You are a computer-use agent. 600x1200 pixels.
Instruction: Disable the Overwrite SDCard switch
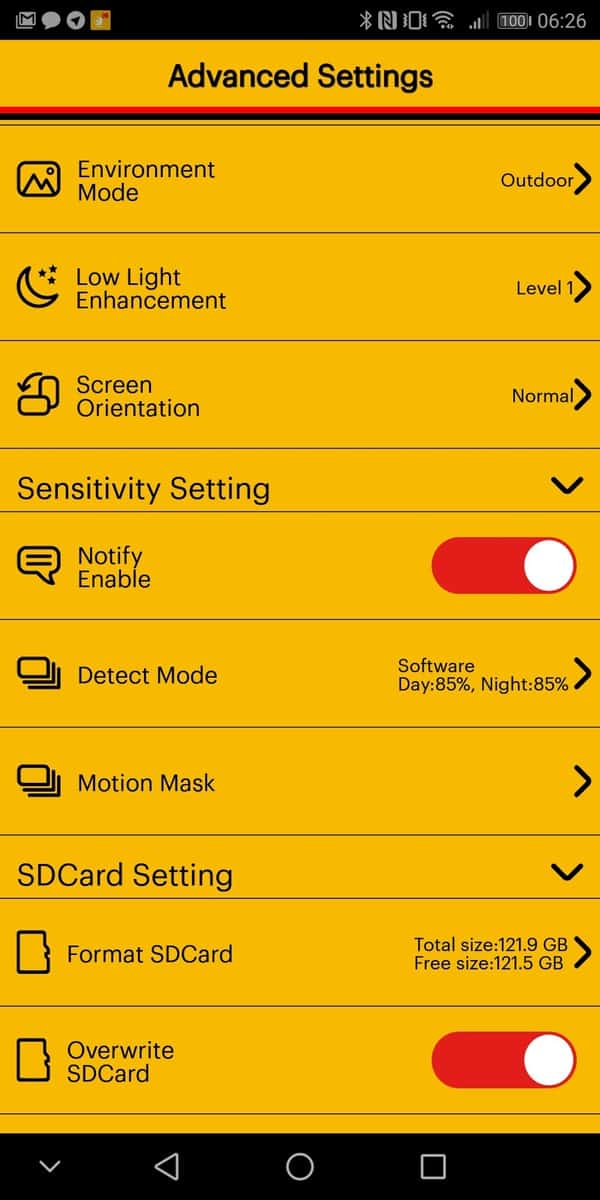pyautogui.click(x=503, y=1060)
